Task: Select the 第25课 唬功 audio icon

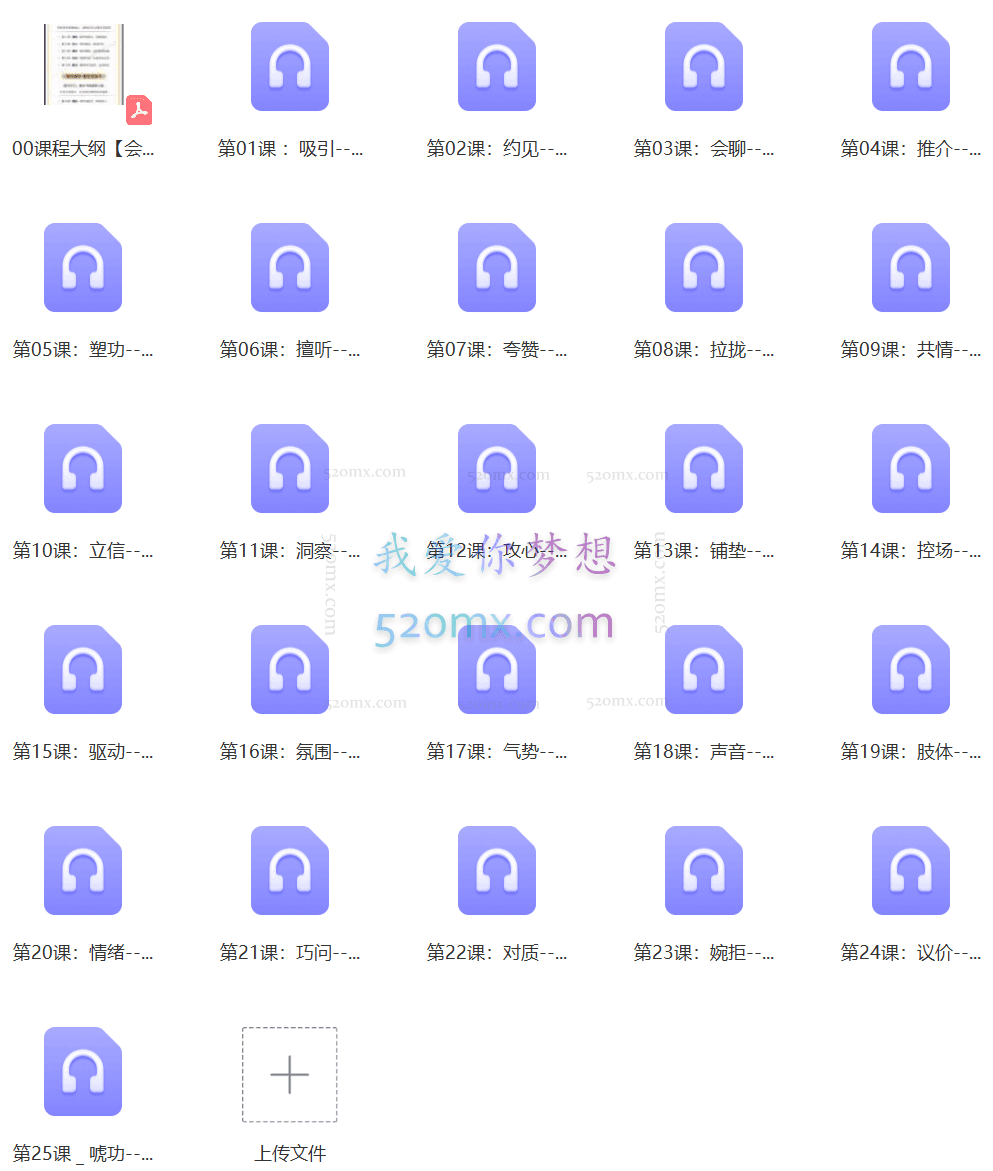Action: pyautogui.click(x=83, y=1071)
